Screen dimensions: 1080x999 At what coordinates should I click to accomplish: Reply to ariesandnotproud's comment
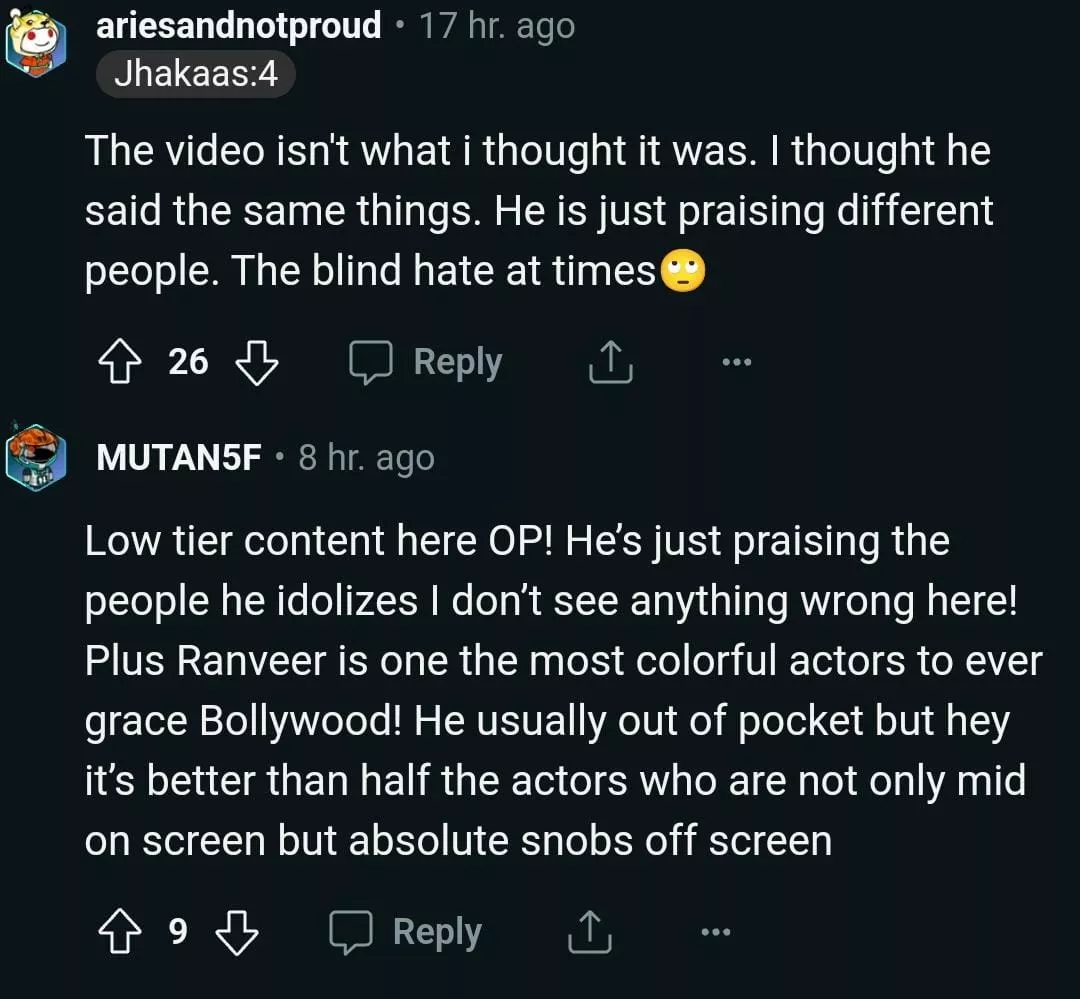tap(426, 362)
